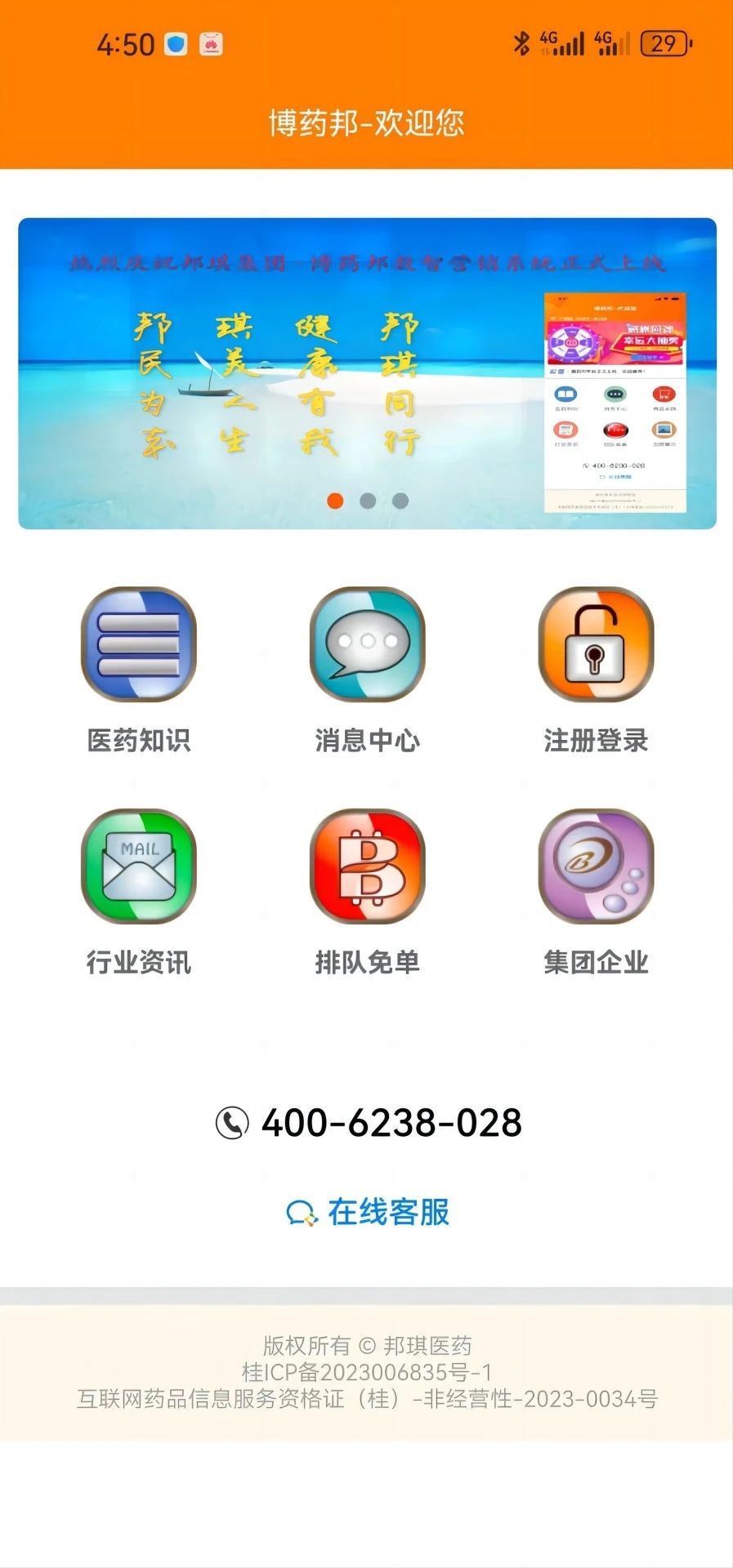
Task: Call hotline 400-6238-028
Action: click(369, 1123)
